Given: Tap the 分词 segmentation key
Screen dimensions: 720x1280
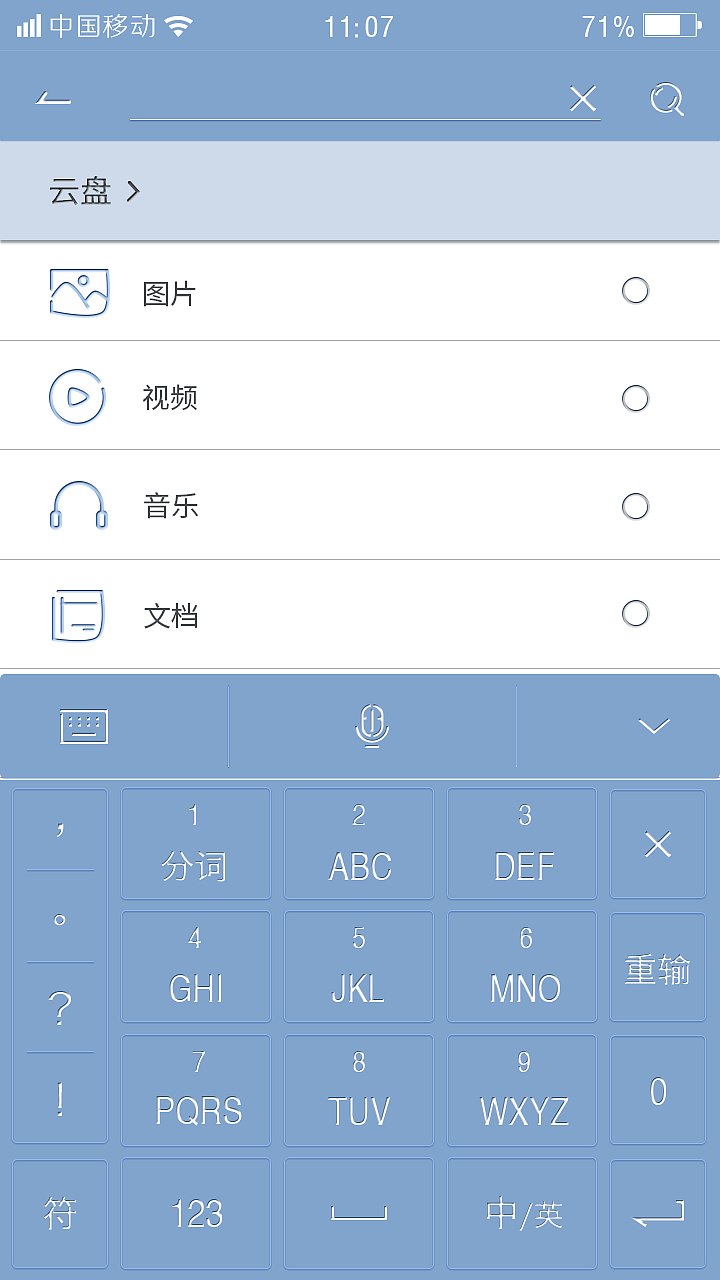Looking at the screenshot, I should (x=195, y=843).
